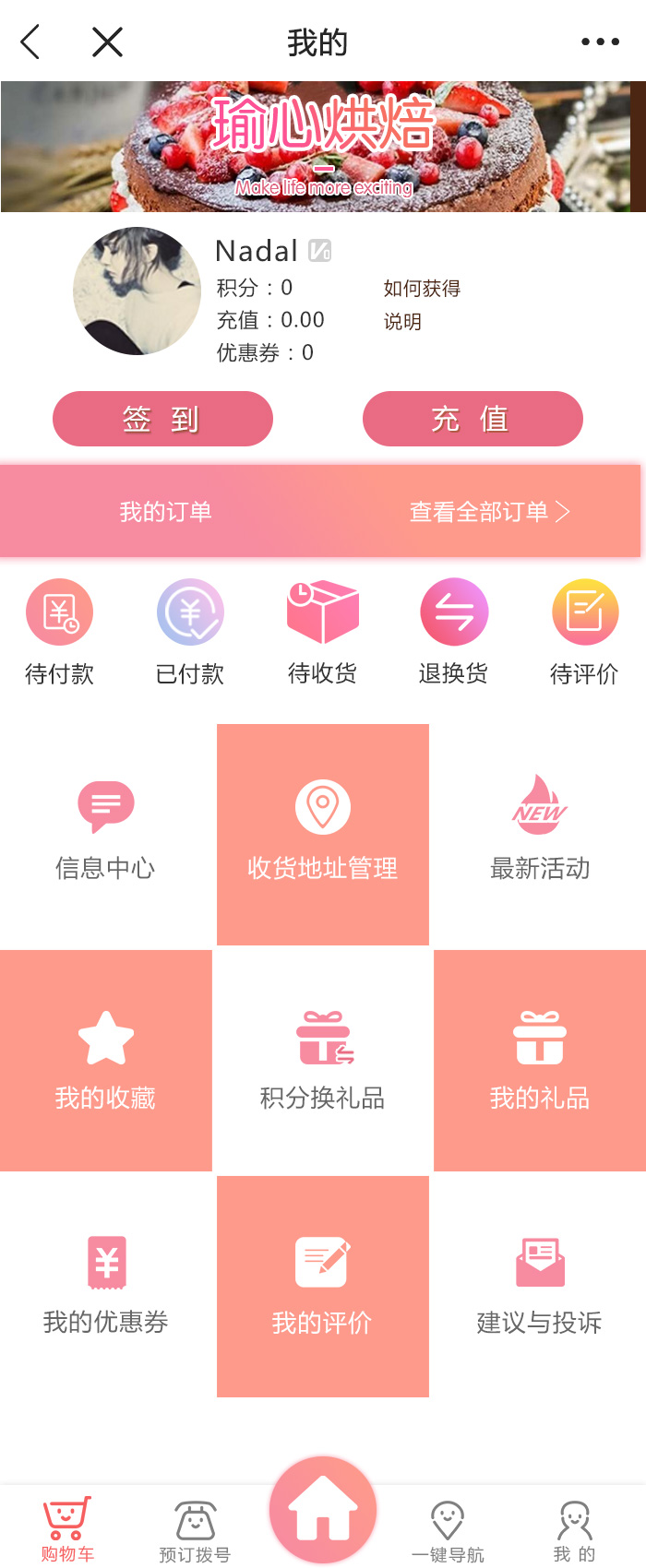646x1568 pixels.
Task: Go to home via center house button
Action: click(x=323, y=1511)
